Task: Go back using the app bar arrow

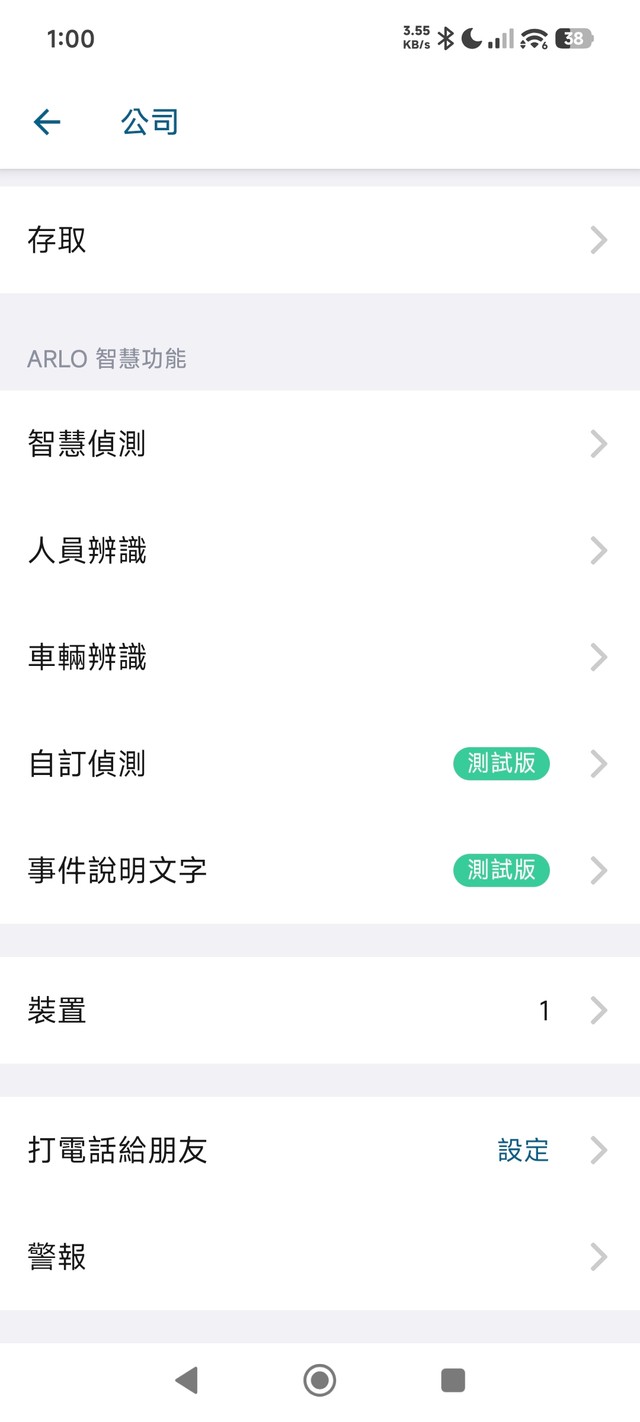Action: tap(47, 122)
